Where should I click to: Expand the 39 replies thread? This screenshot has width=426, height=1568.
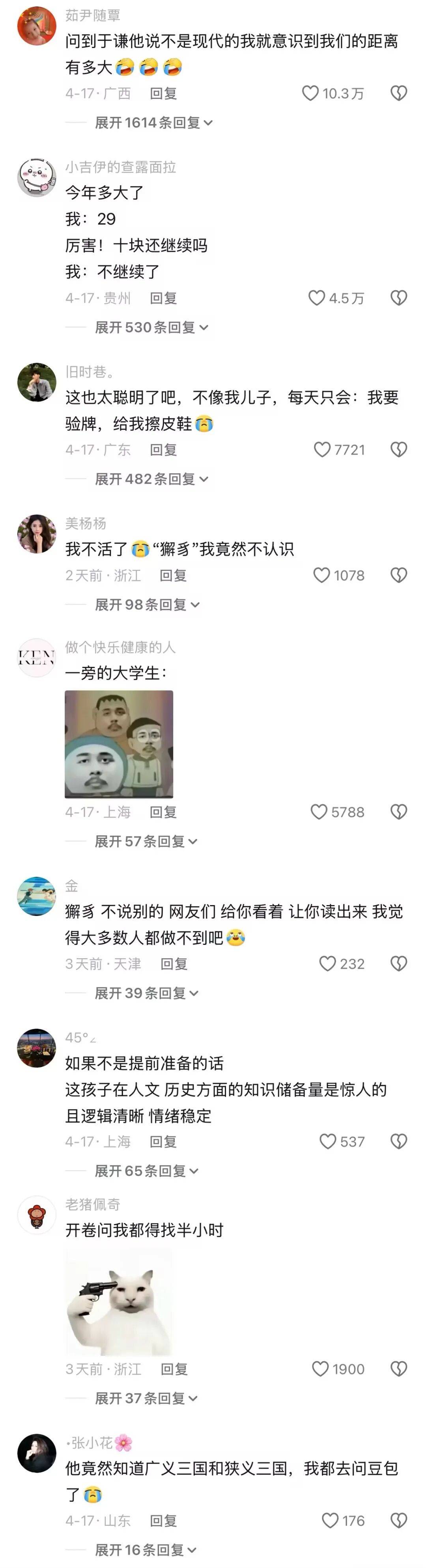[x=146, y=993]
